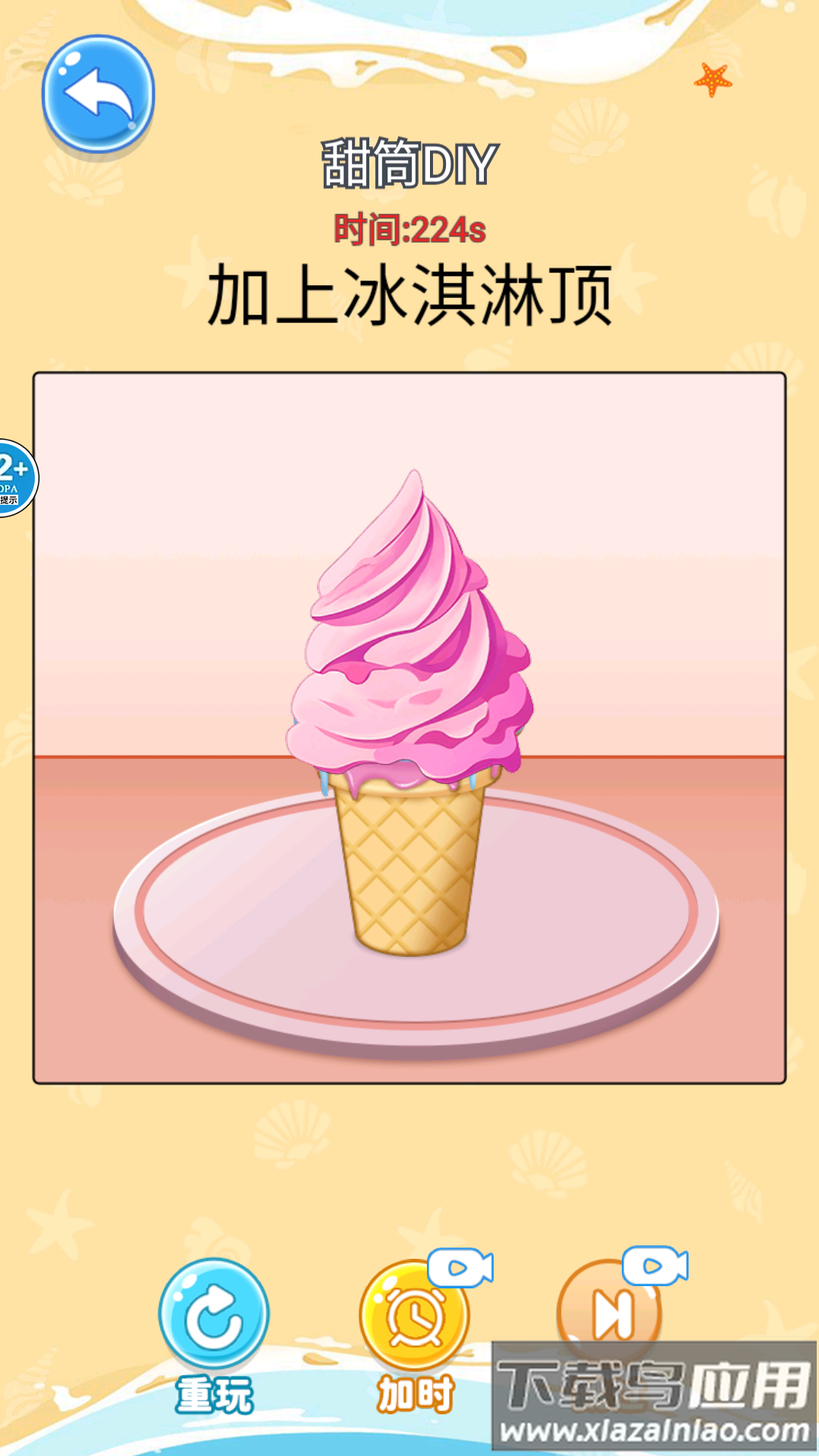Skip this step with the orange skip button

point(610,1312)
